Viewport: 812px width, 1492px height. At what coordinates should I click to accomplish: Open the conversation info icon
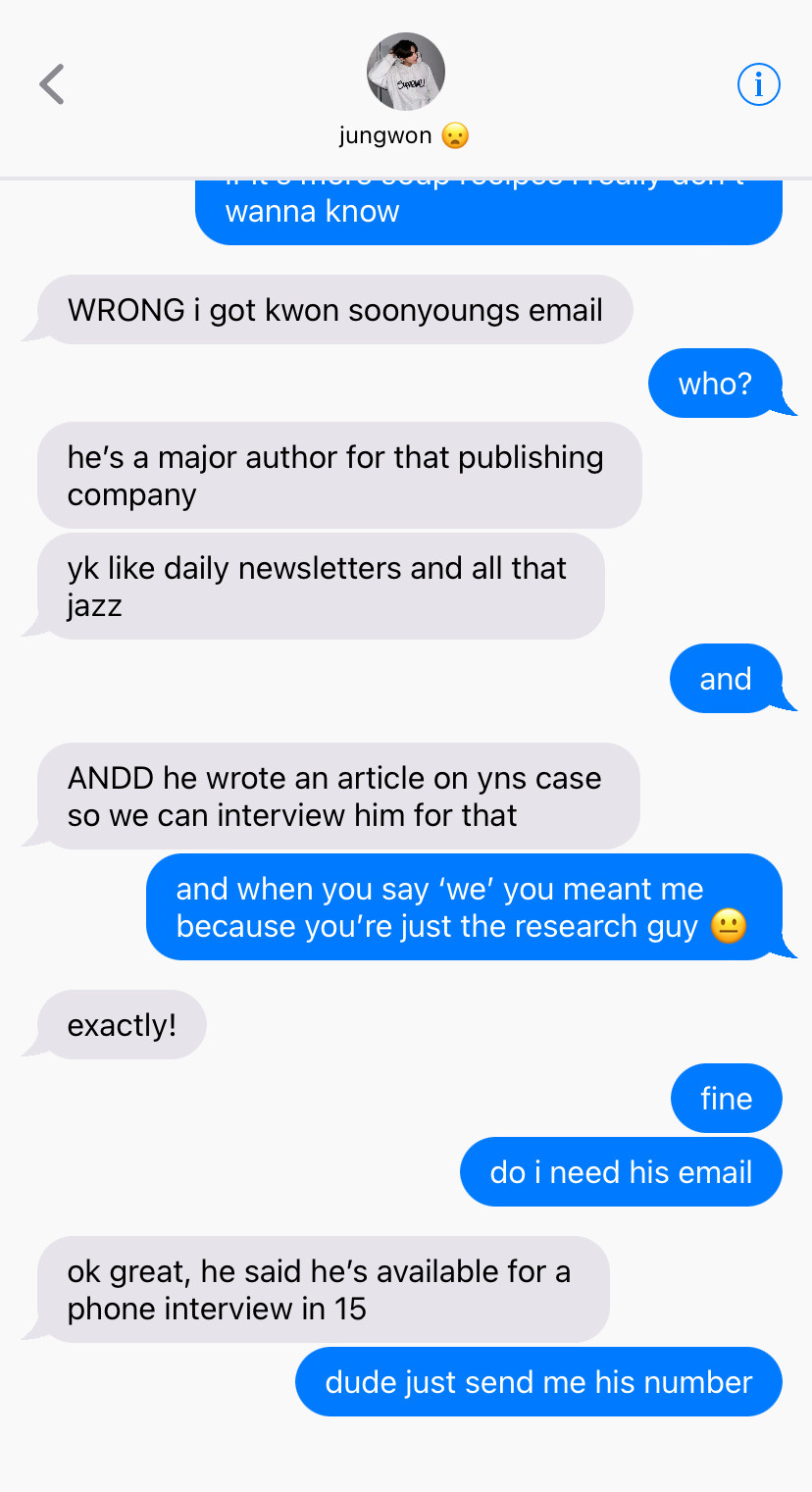pos(758,85)
